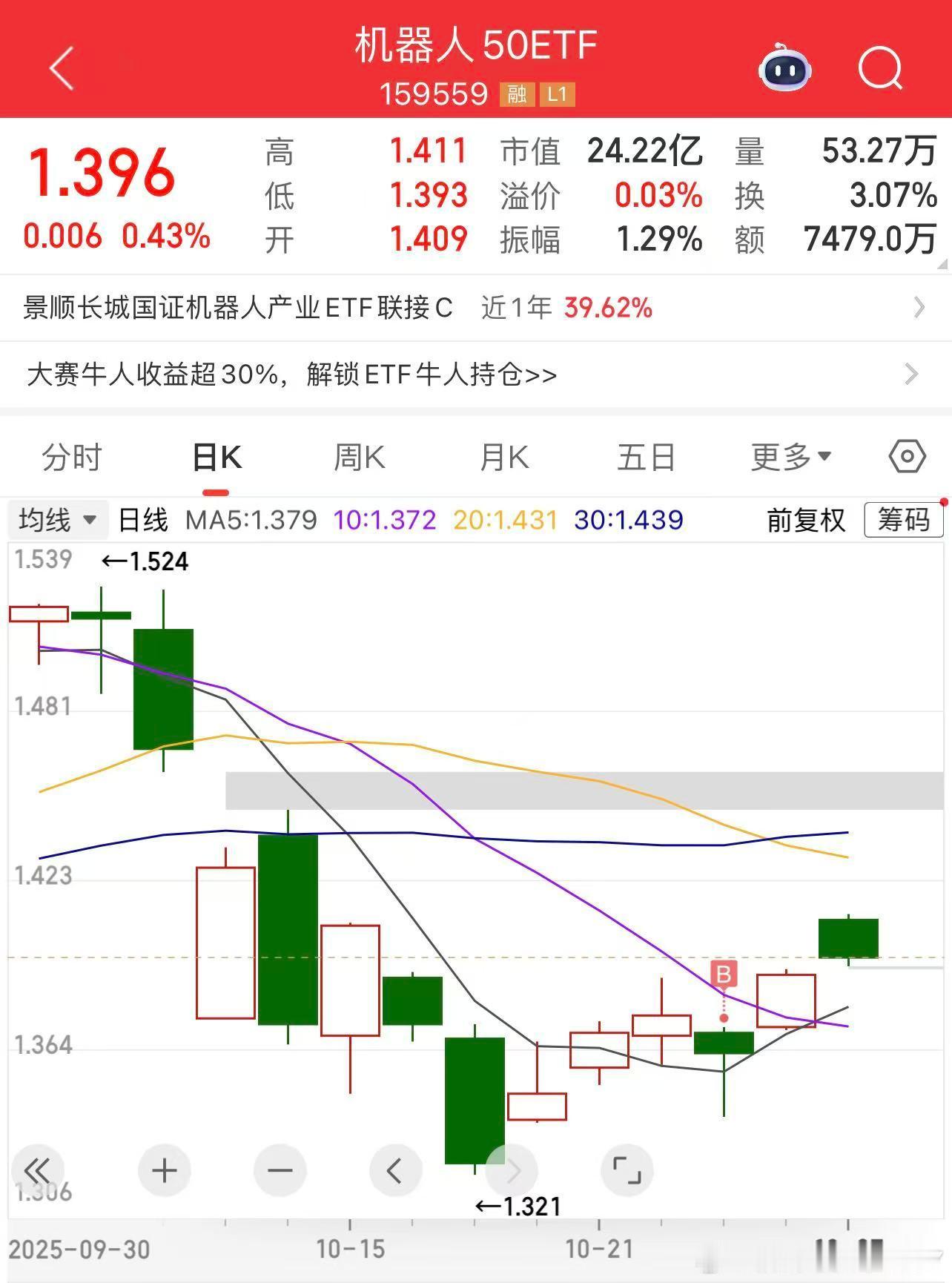The image size is (952, 1283).
Task: Open the 筹码 distribution panel
Action: [x=903, y=520]
